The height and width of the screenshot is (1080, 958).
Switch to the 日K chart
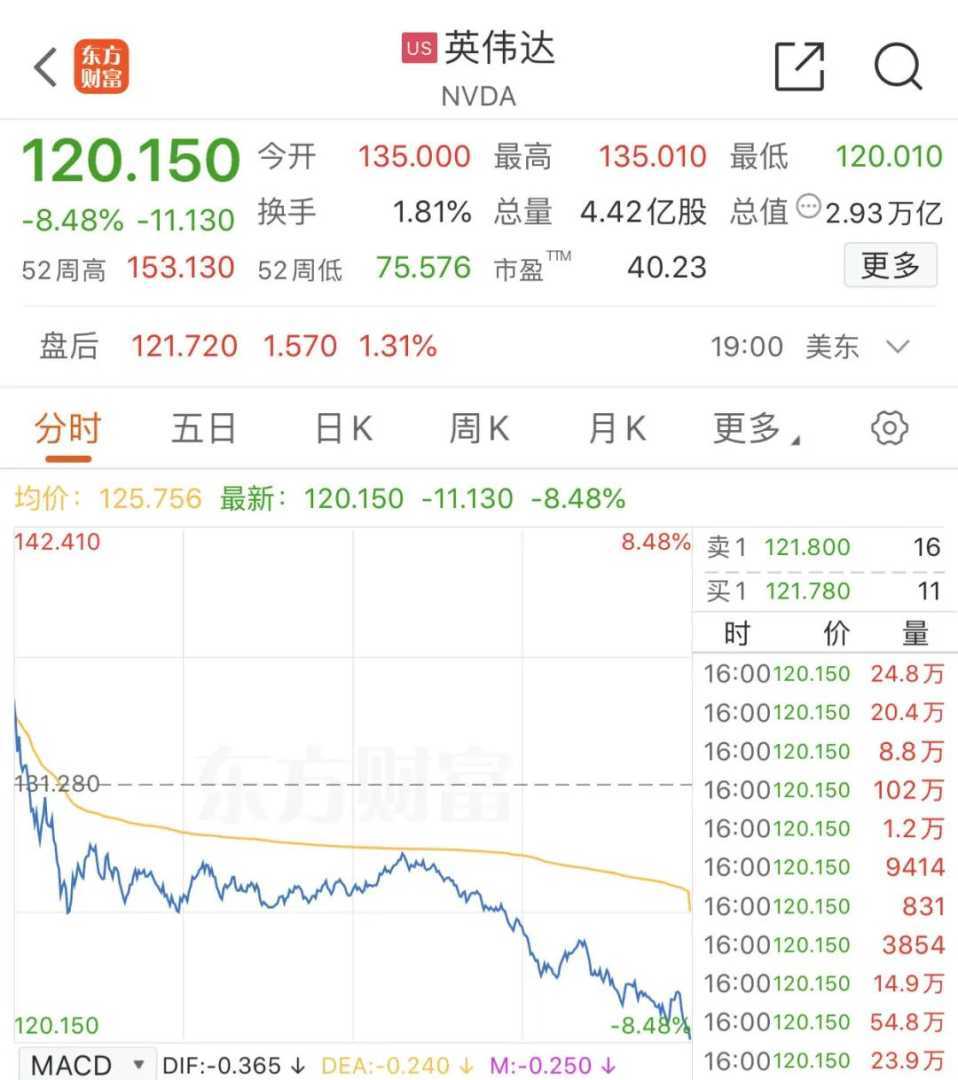pyautogui.click(x=343, y=429)
